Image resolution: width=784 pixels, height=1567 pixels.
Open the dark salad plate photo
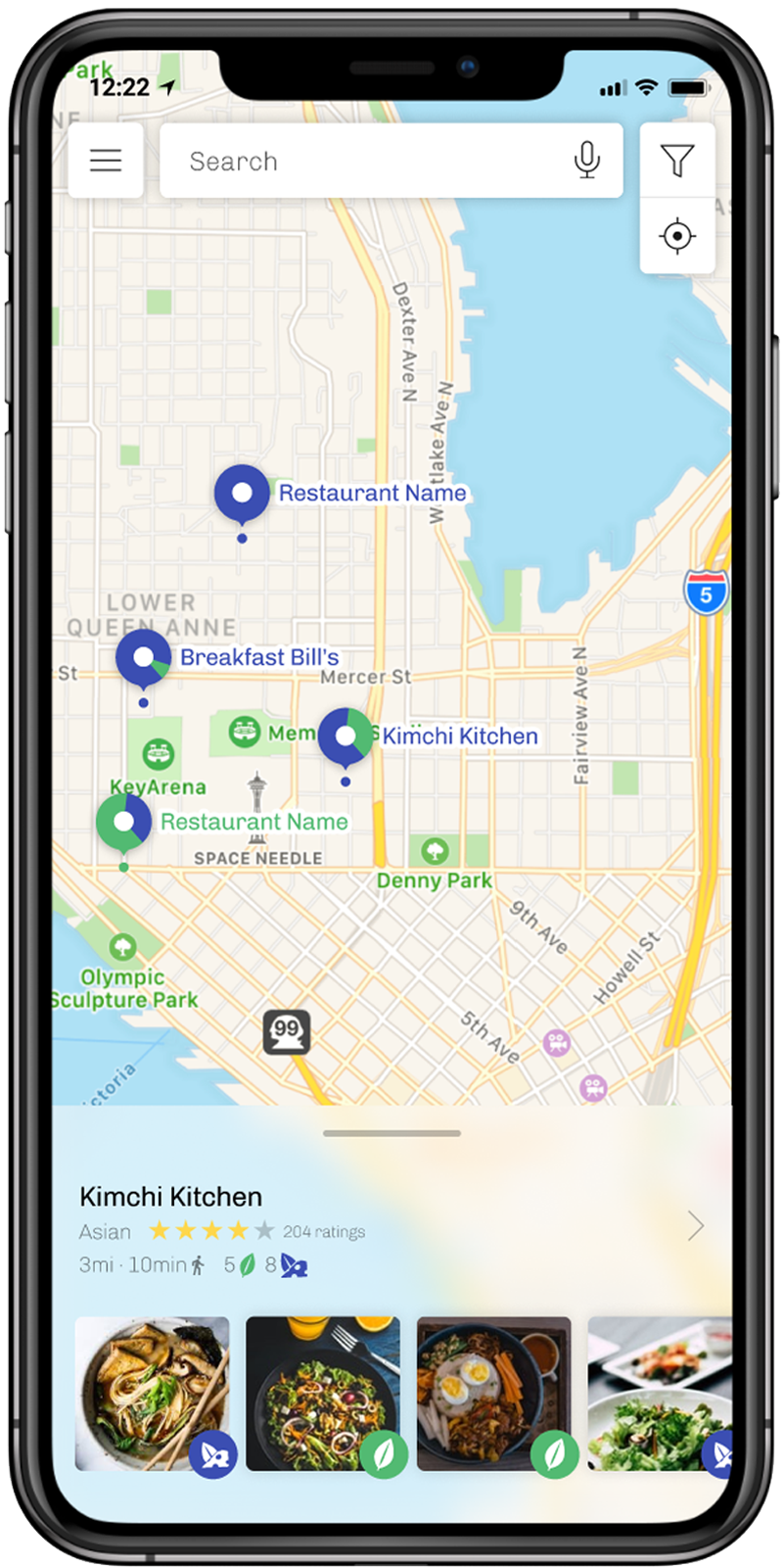tap(323, 1394)
